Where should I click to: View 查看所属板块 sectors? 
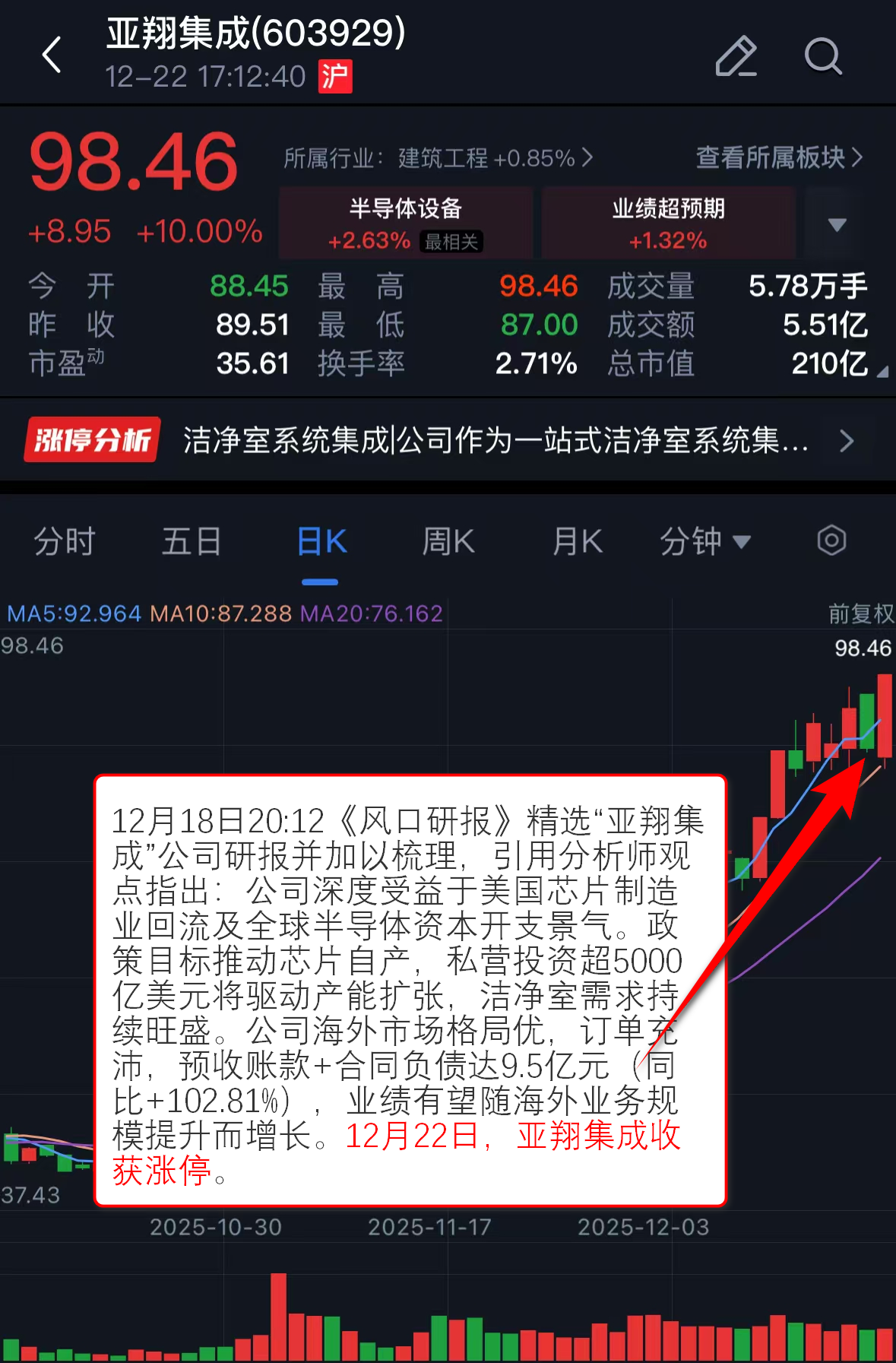coord(779,157)
